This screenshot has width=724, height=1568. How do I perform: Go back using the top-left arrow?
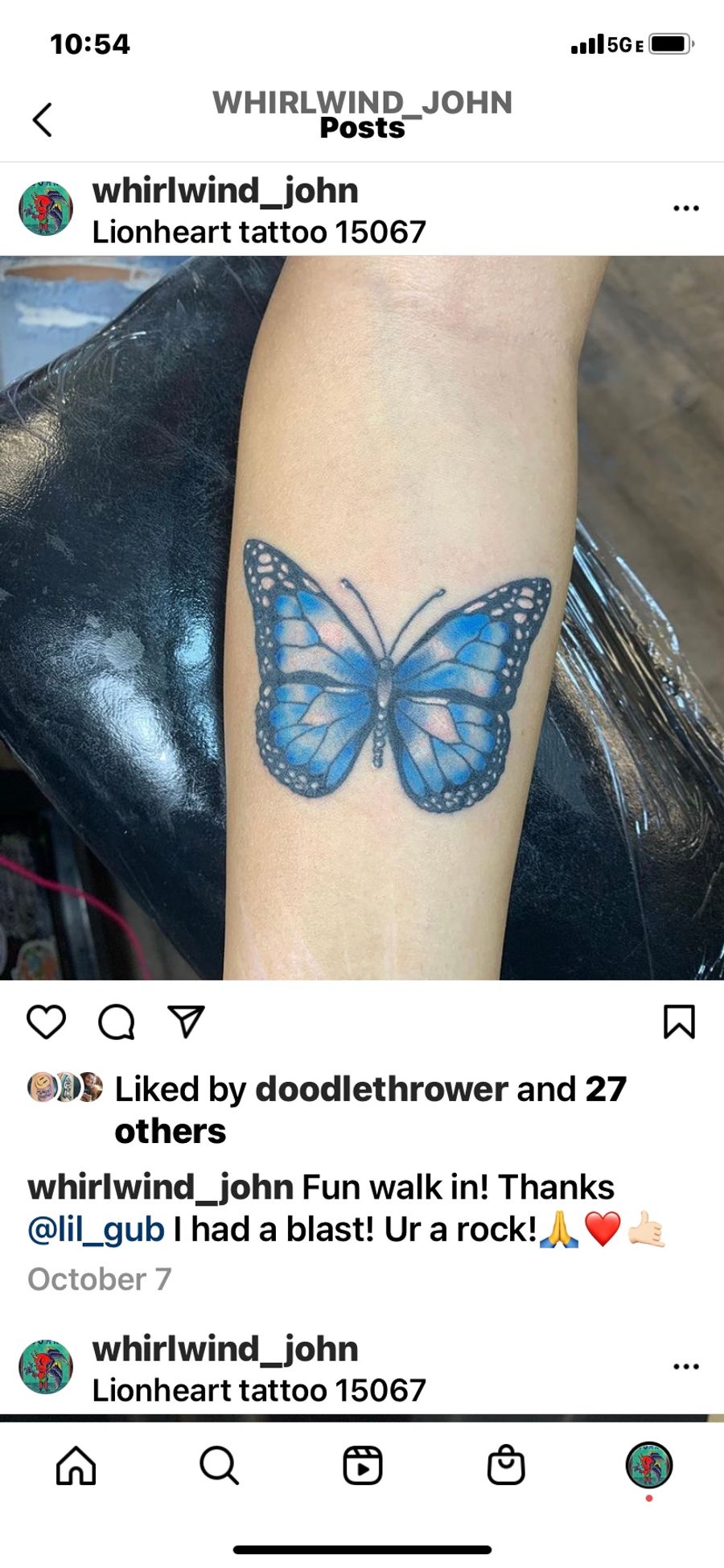(x=43, y=120)
